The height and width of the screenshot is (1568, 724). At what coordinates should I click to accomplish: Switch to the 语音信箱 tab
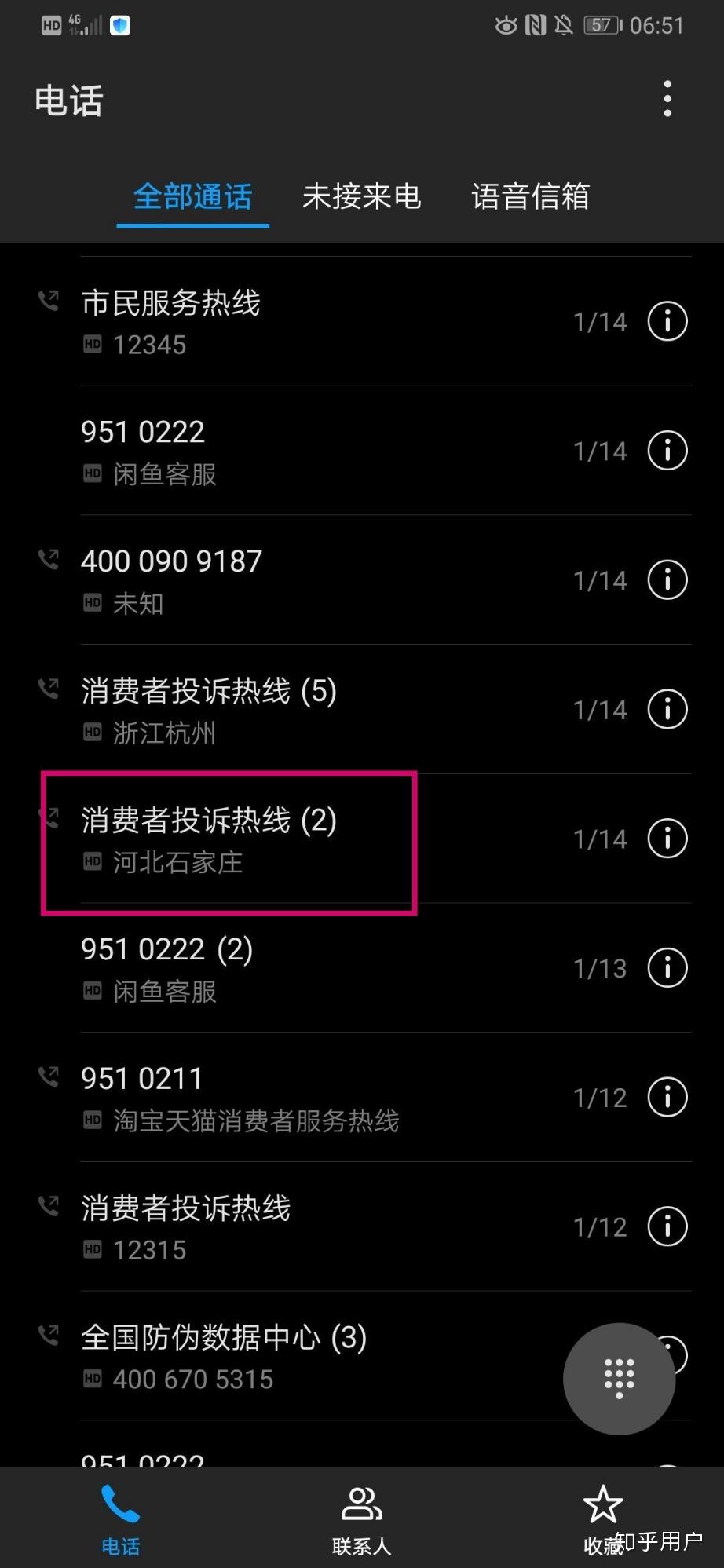[530, 196]
